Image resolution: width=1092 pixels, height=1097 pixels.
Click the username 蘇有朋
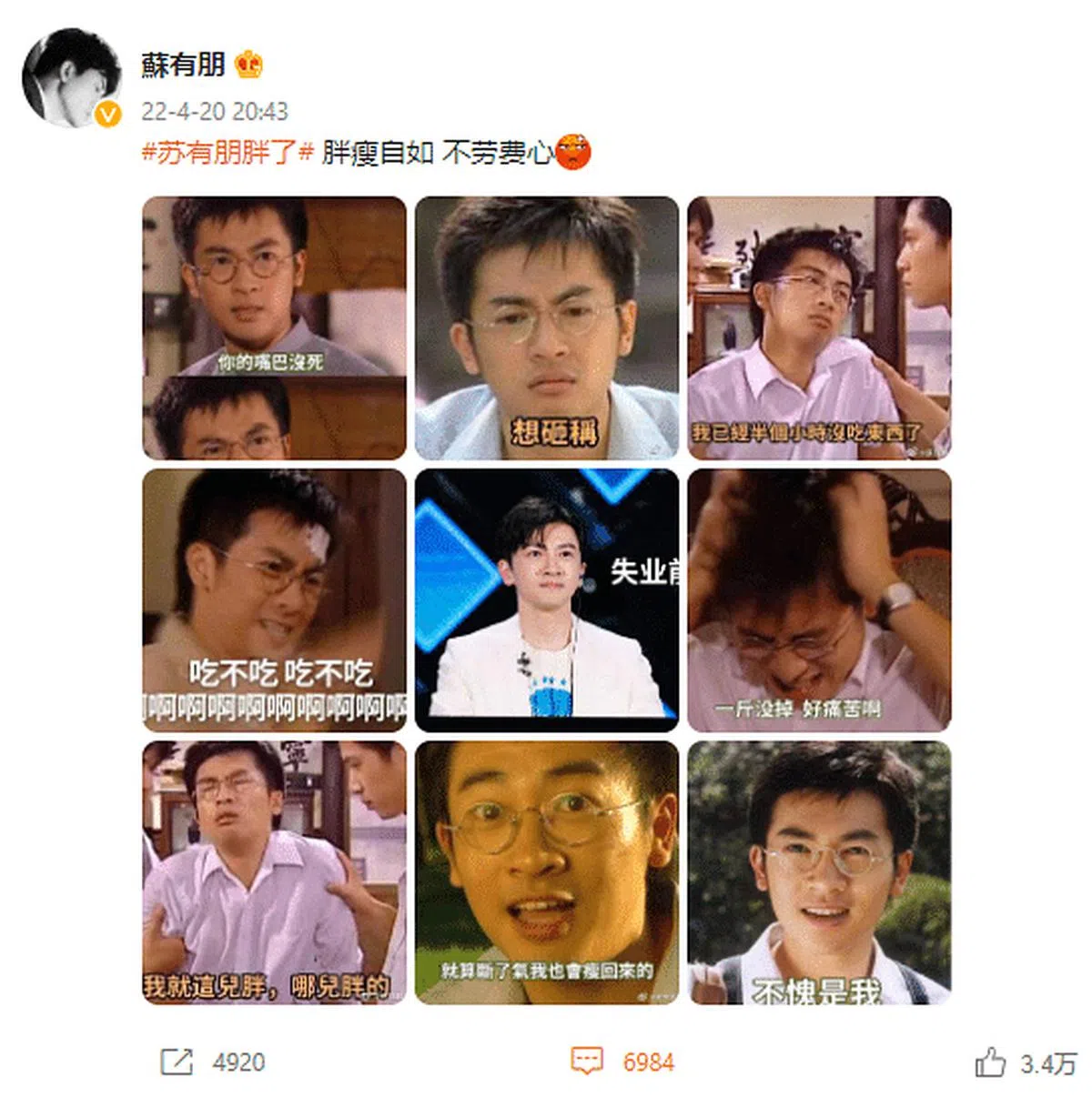(183, 65)
